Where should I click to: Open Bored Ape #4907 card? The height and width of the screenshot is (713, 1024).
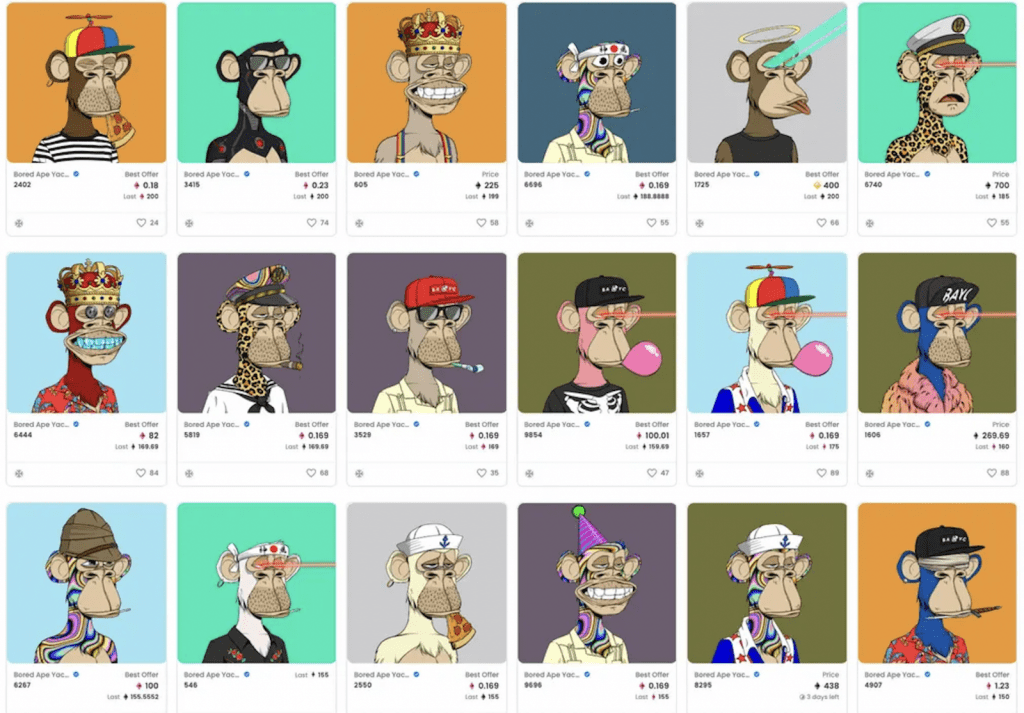coord(937,583)
